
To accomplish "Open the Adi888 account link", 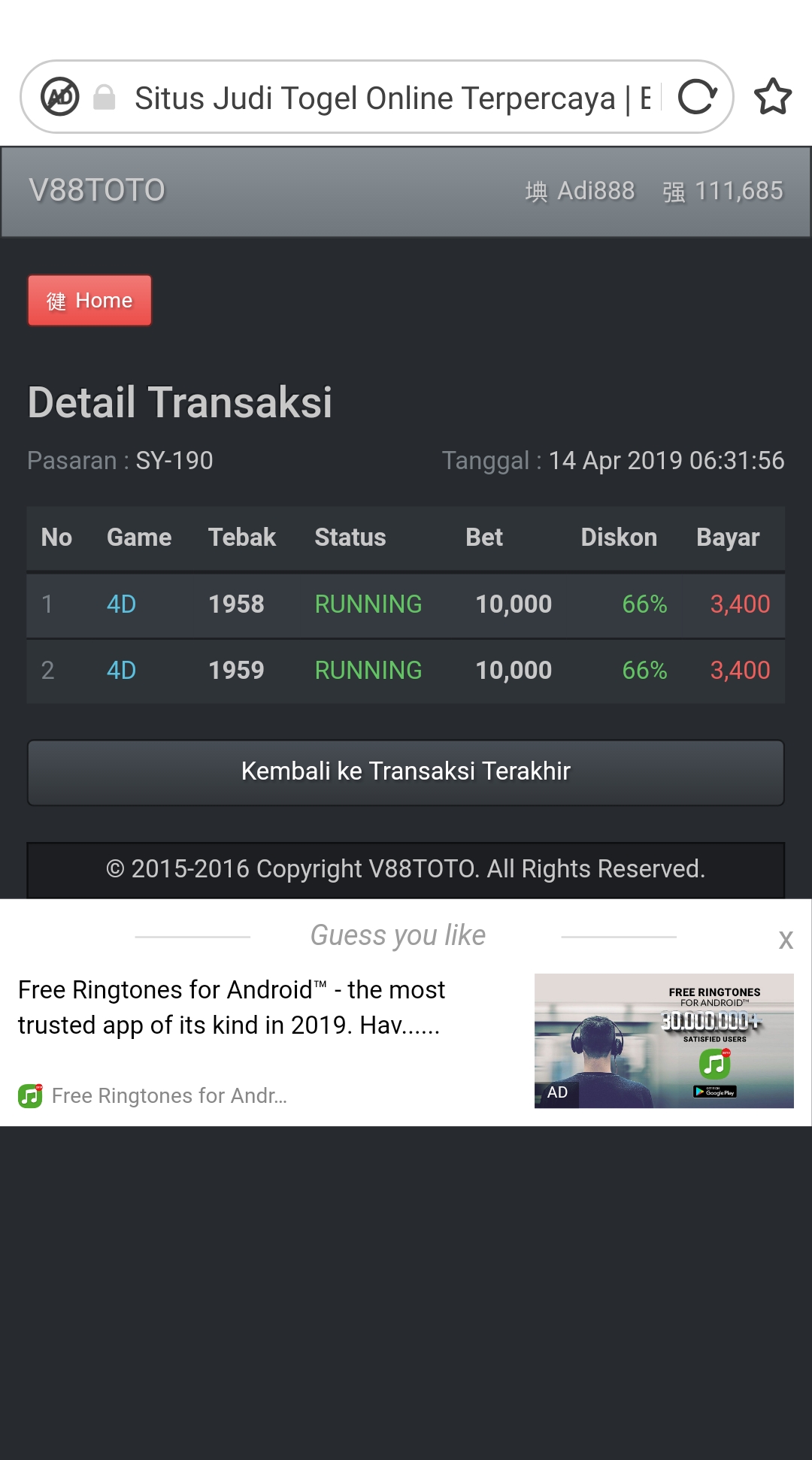I will (x=580, y=191).
